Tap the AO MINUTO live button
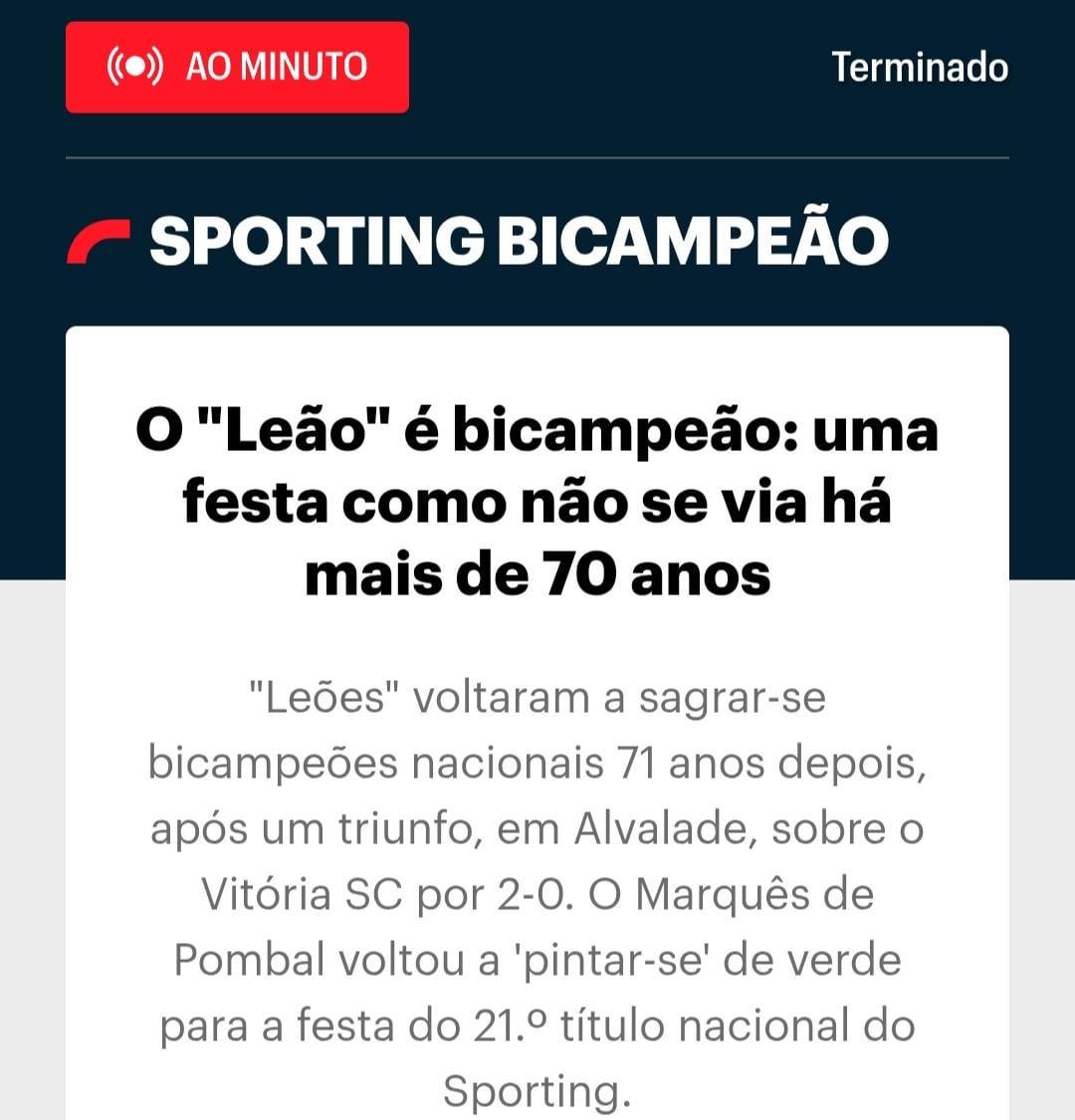Screen dimensions: 1075x1120 point(237,67)
